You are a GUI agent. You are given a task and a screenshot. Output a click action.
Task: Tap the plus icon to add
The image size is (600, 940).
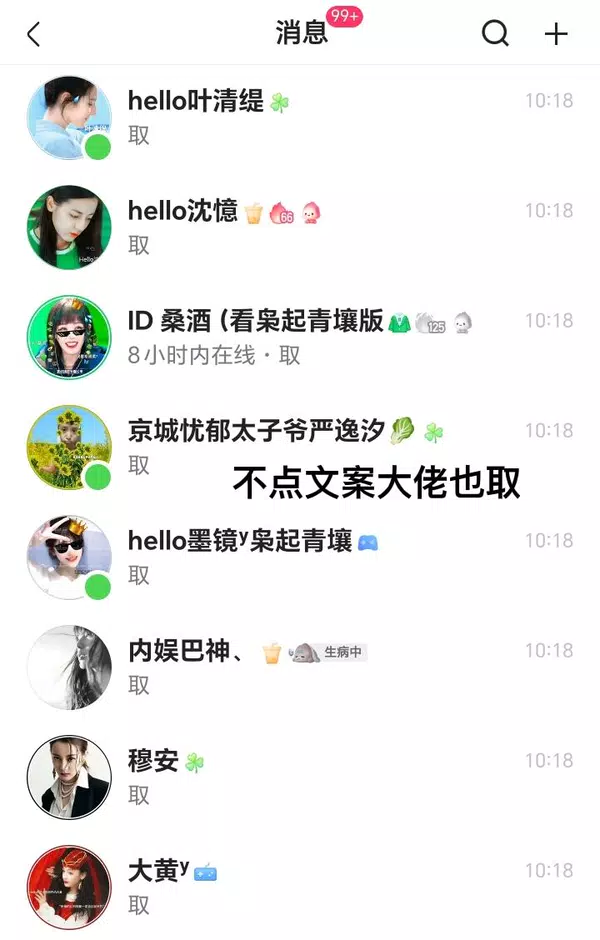click(556, 34)
